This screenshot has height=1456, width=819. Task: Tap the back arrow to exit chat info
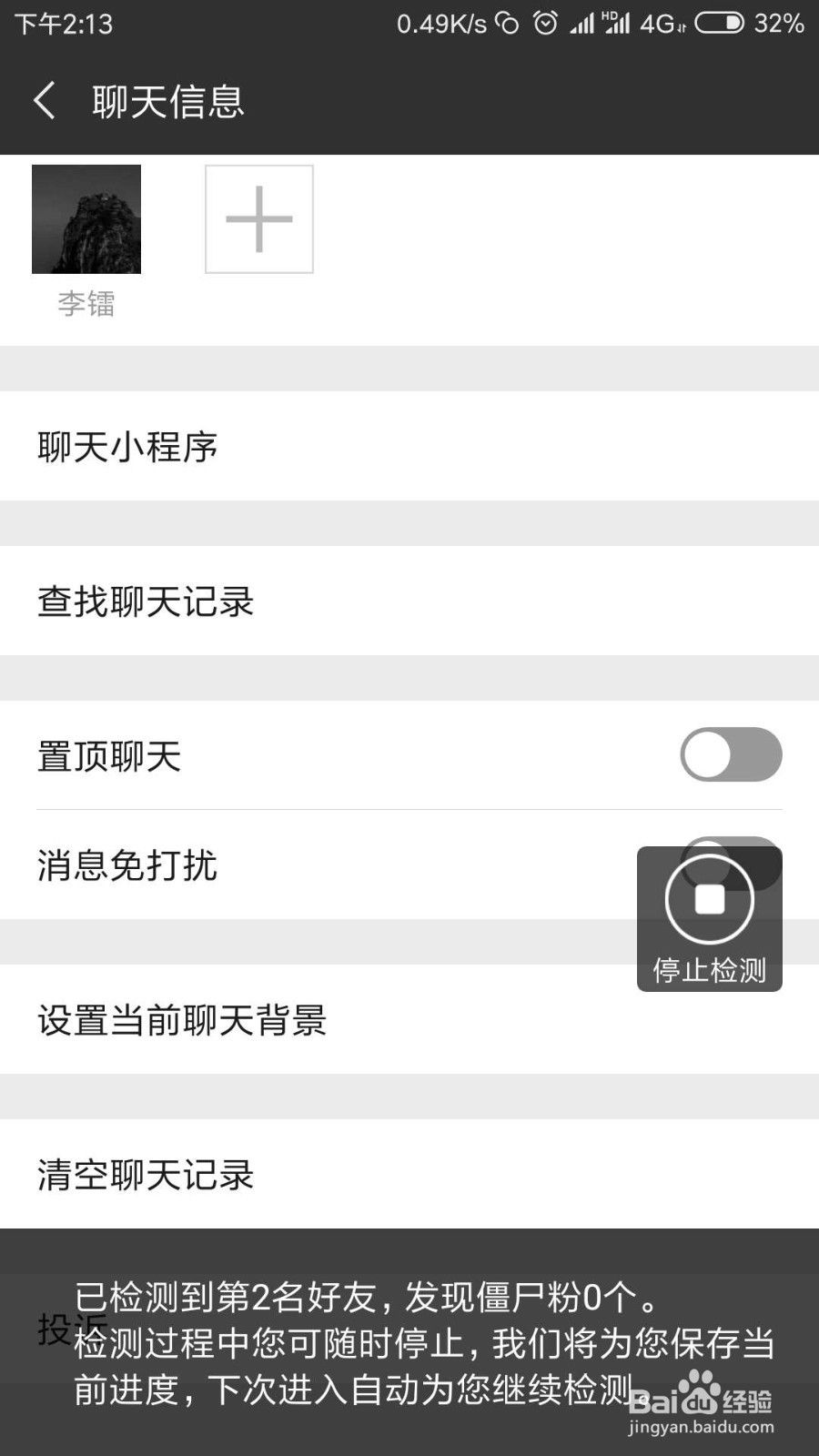45,102
